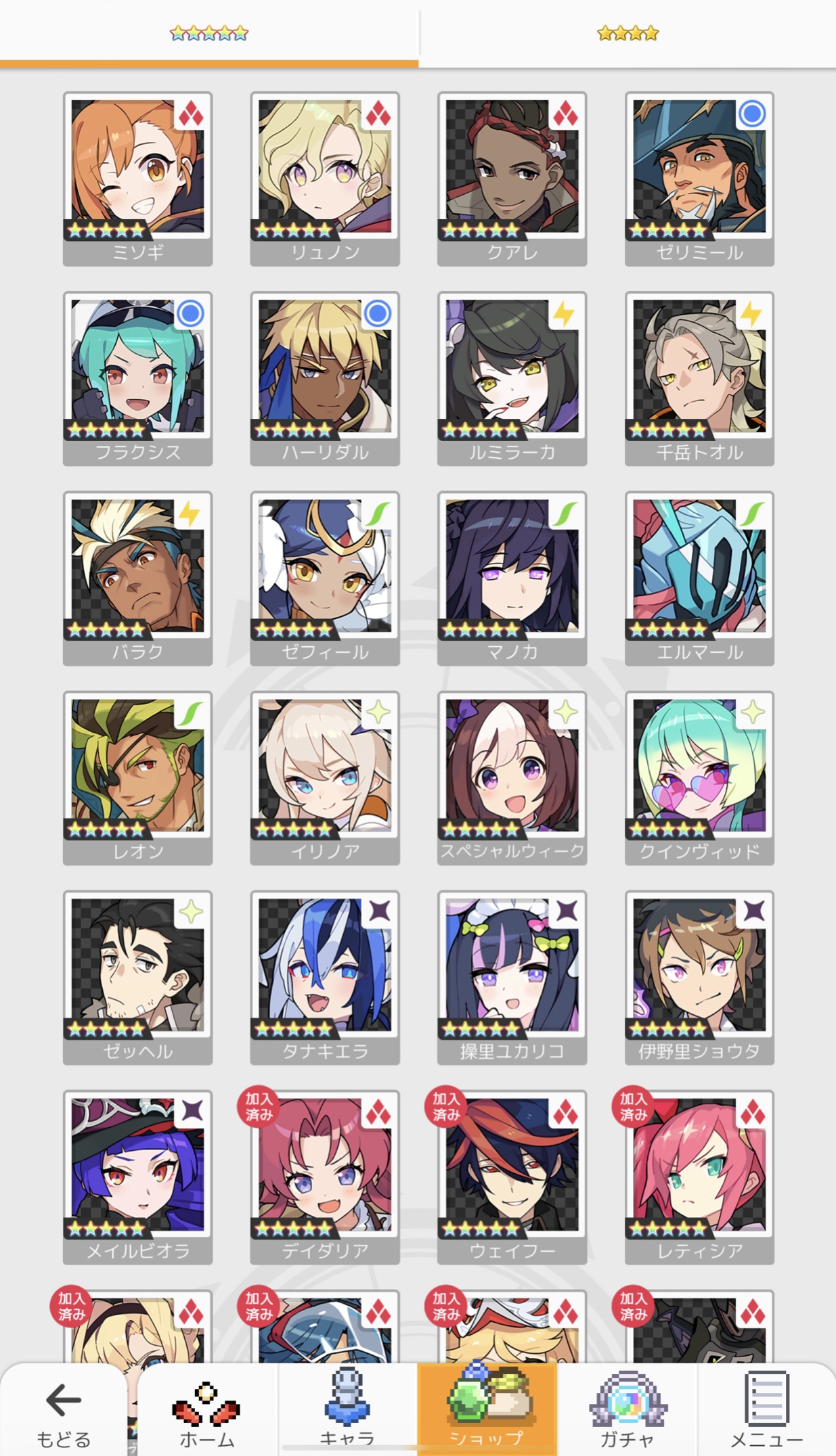Go to ホーム screen
The height and width of the screenshot is (1456, 836).
[206, 1411]
